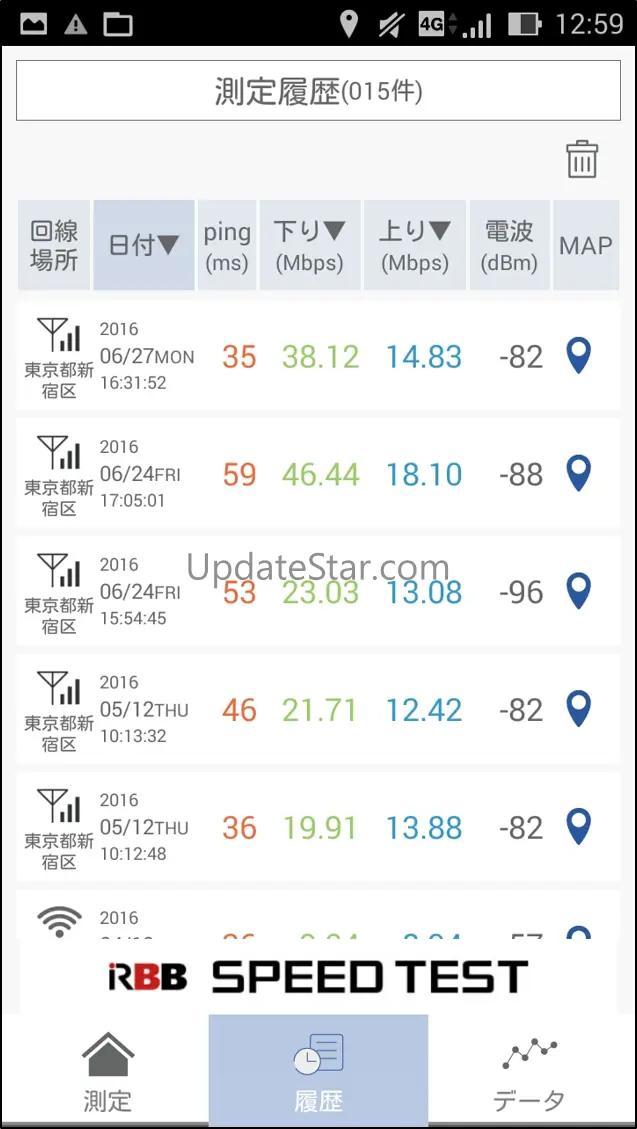637x1129 pixels.
Task: Sort results by 上り upload speed
Action: pos(413,245)
